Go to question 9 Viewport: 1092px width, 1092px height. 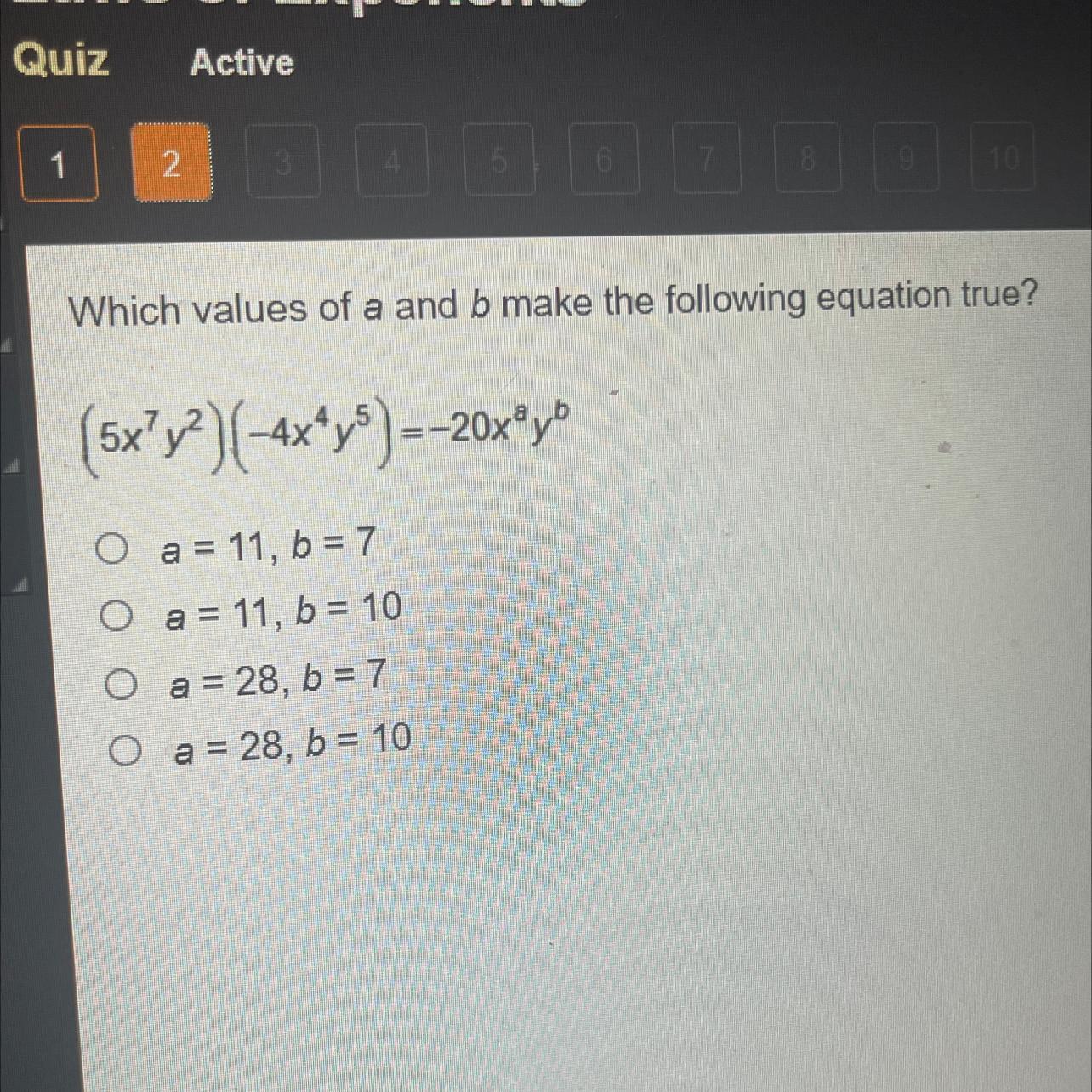coord(906,157)
